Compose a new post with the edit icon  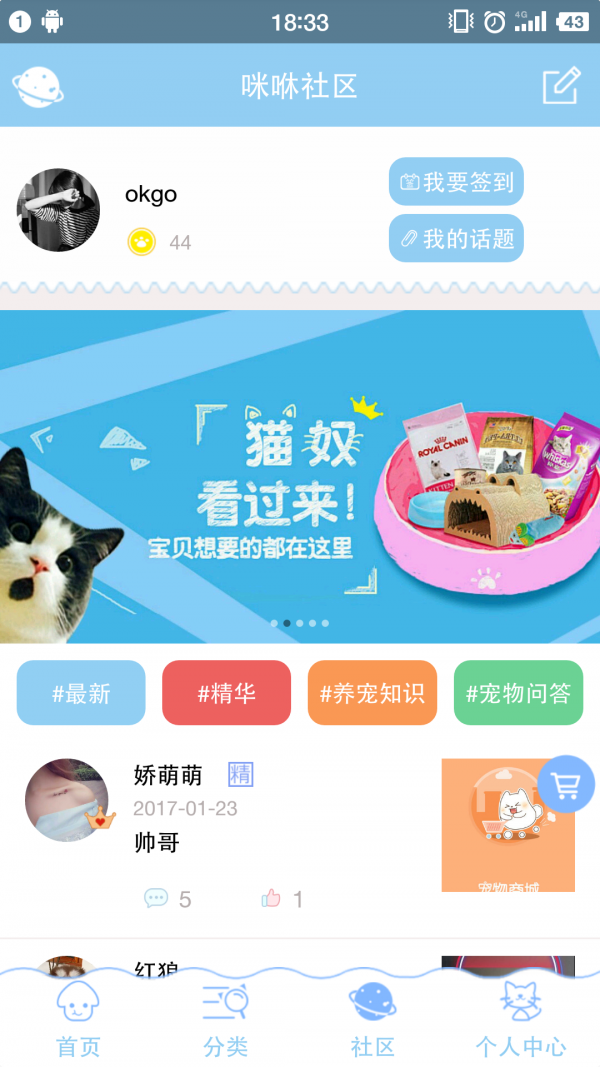point(561,86)
